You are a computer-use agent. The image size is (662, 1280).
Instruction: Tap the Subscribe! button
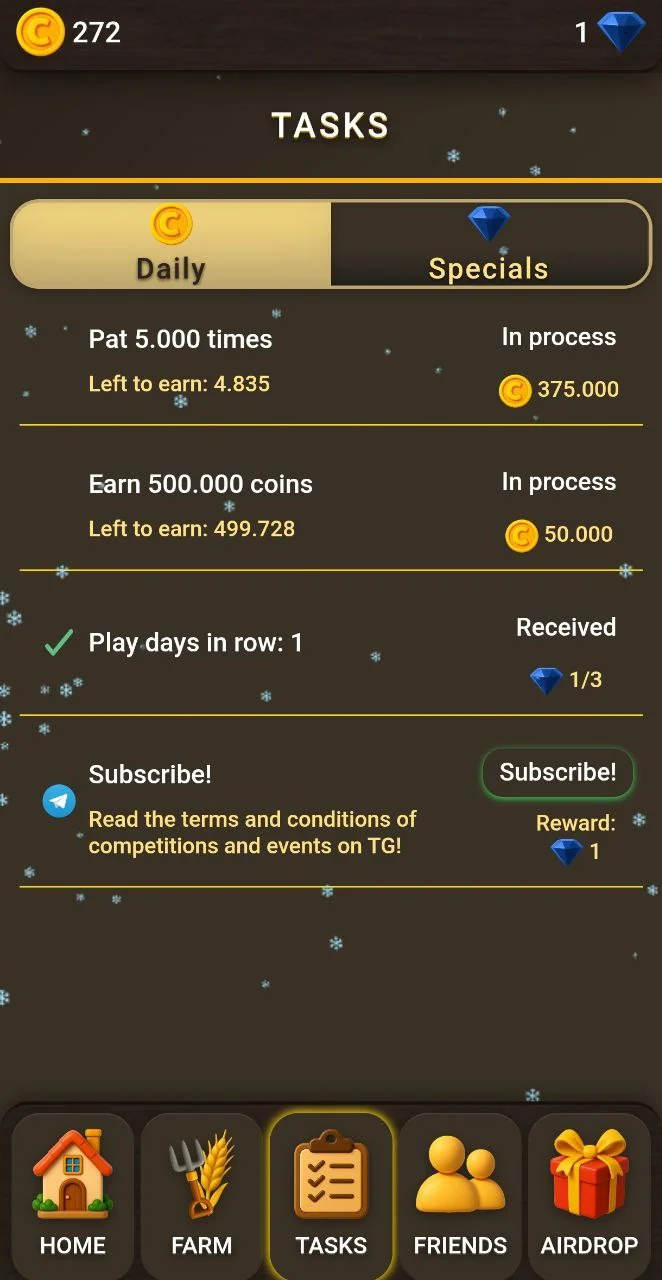558,773
